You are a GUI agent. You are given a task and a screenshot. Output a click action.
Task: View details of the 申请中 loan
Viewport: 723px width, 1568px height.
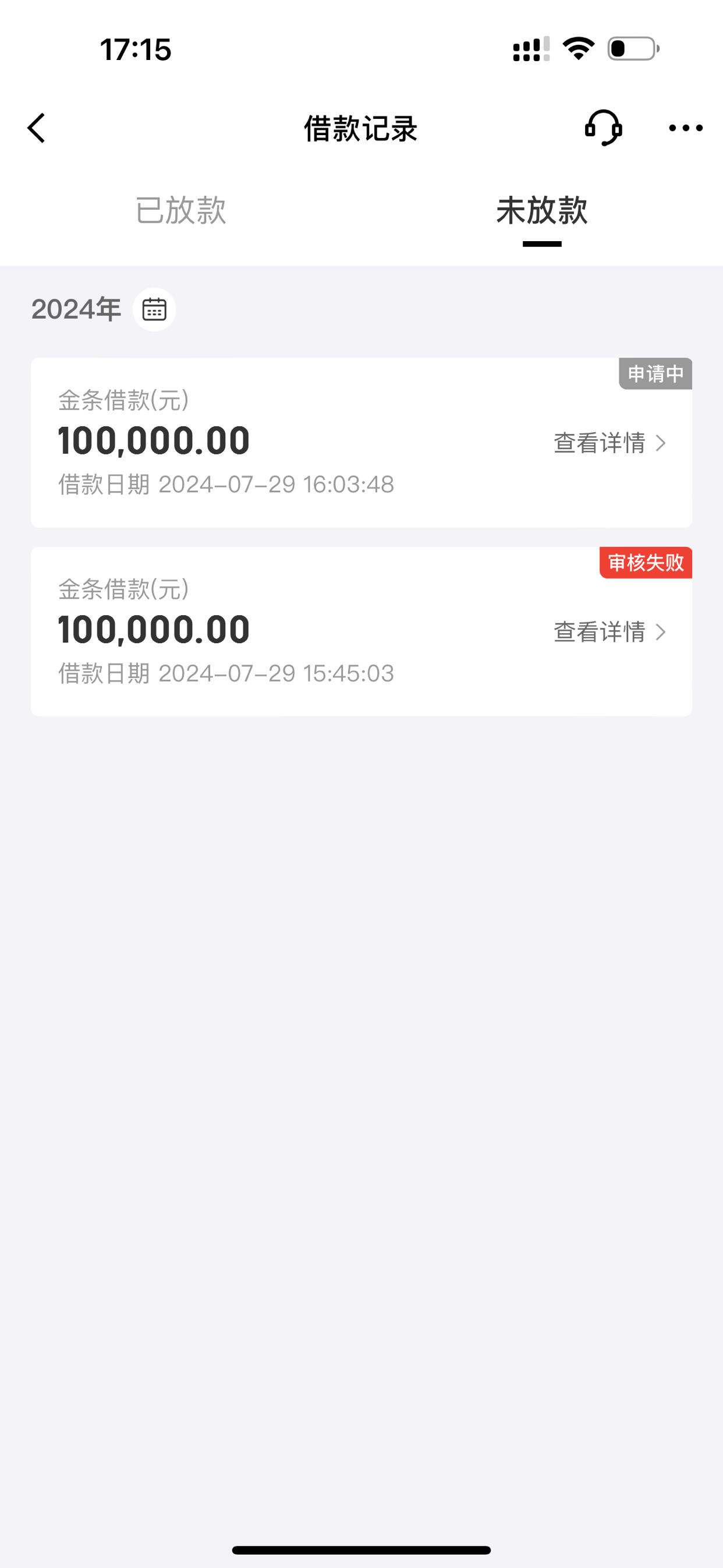point(610,443)
